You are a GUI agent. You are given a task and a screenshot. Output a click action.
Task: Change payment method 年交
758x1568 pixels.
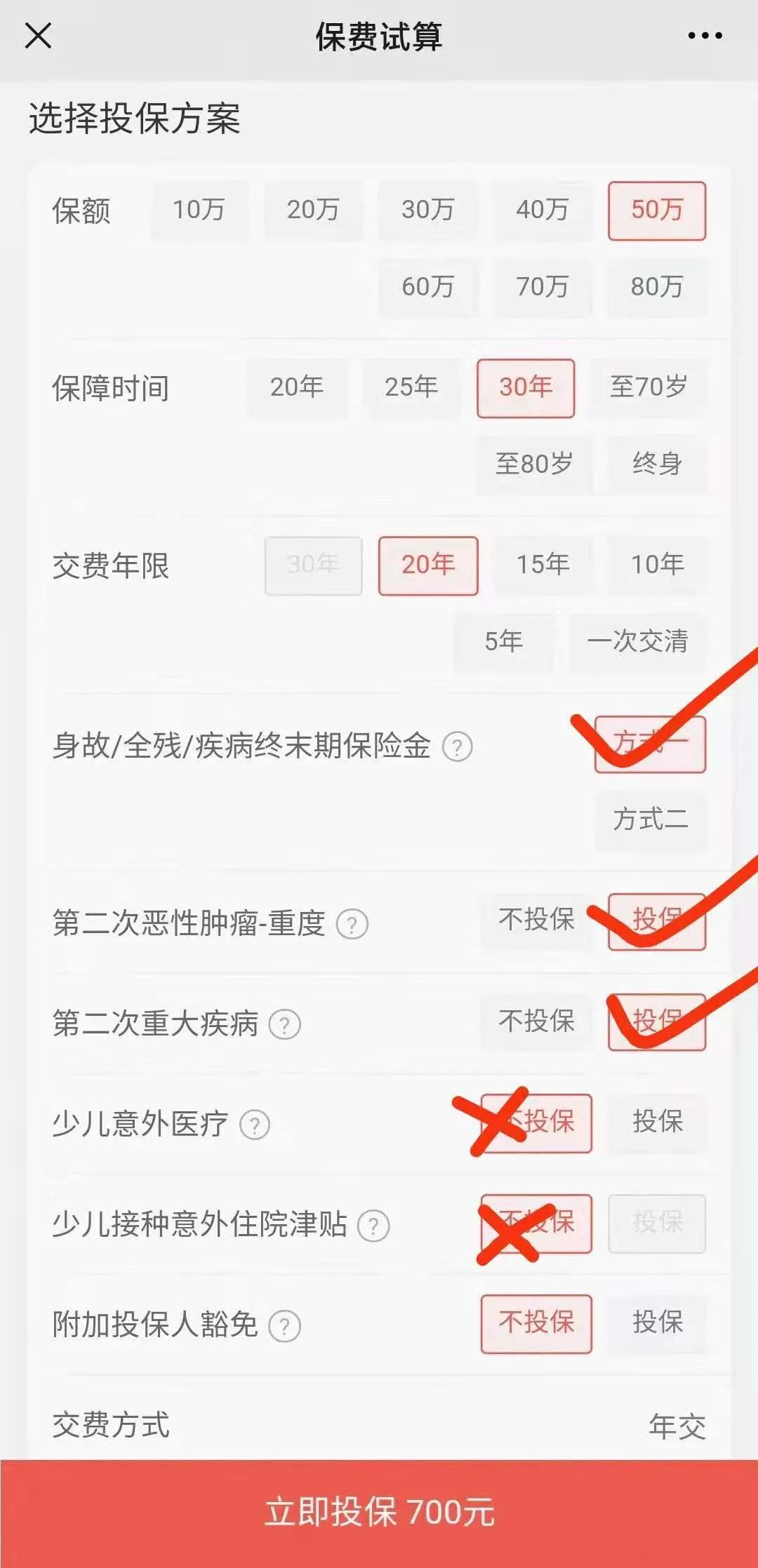coord(677,1426)
